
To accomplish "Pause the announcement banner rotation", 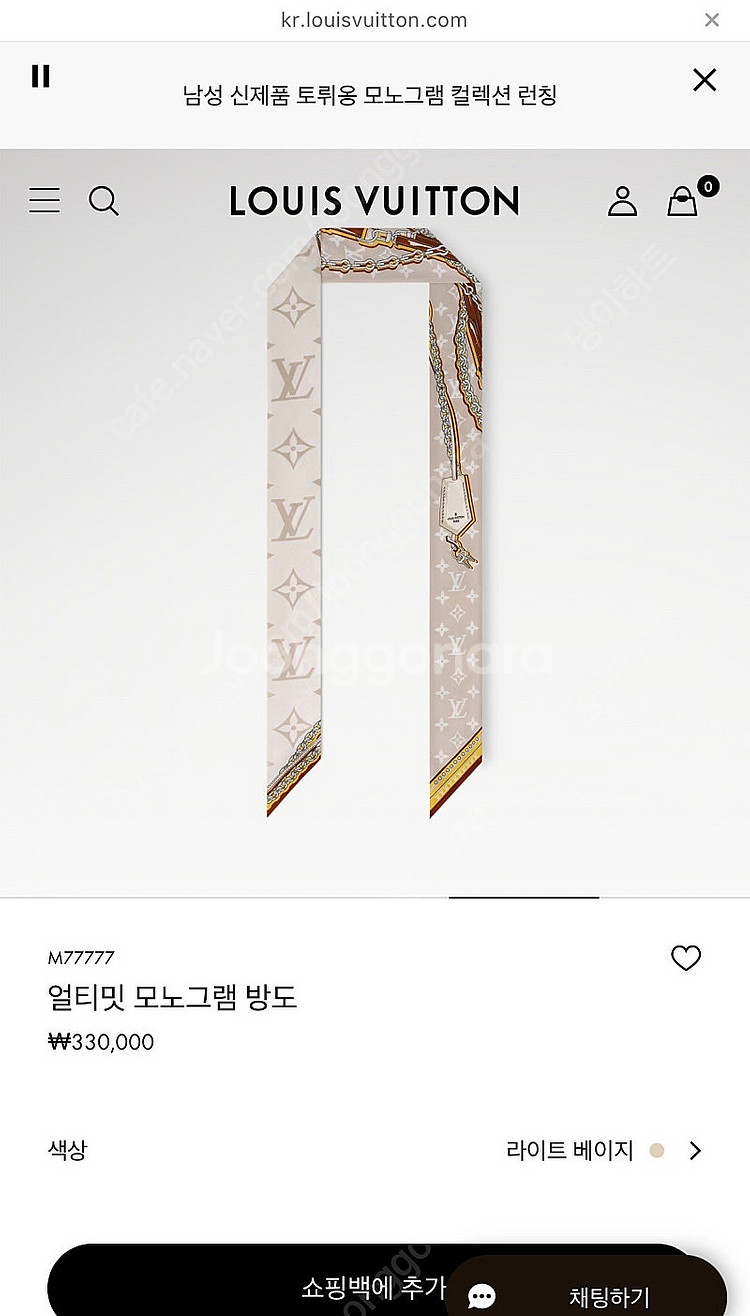I will [x=41, y=76].
